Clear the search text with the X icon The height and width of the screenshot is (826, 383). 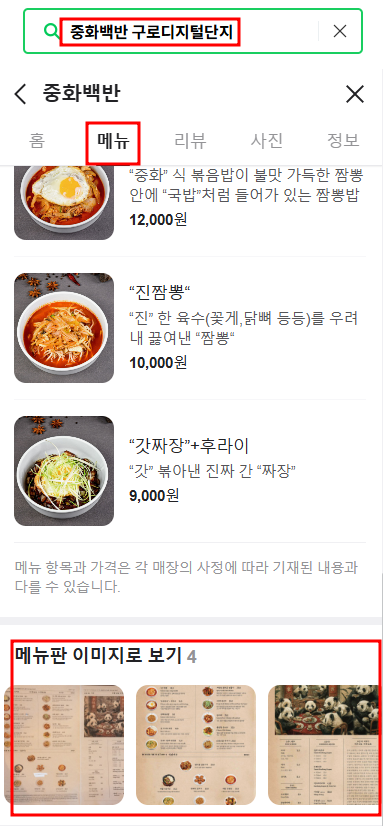[x=340, y=32]
